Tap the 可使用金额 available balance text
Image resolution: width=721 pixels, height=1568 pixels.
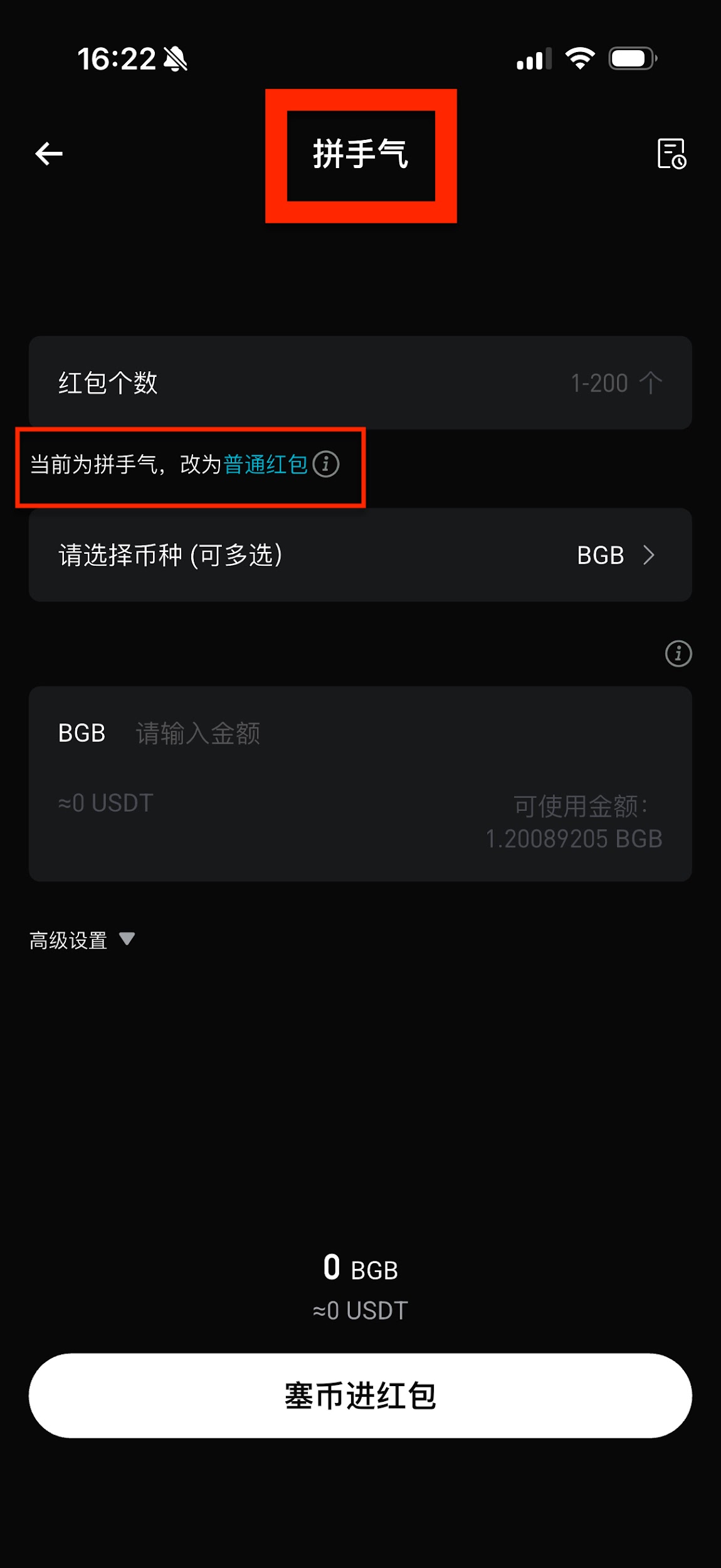[x=580, y=822]
